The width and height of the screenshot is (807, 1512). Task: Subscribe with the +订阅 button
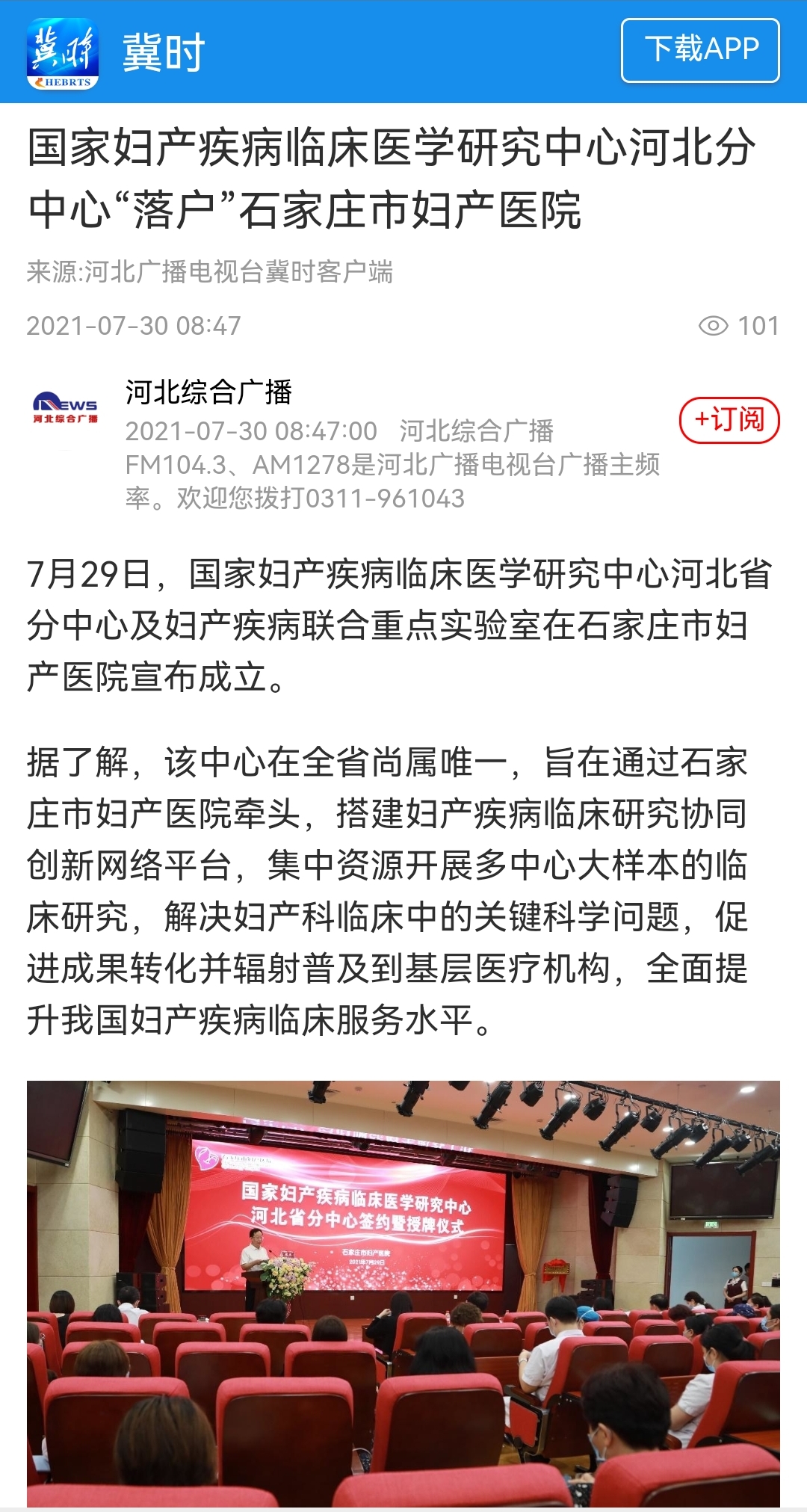tap(729, 421)
